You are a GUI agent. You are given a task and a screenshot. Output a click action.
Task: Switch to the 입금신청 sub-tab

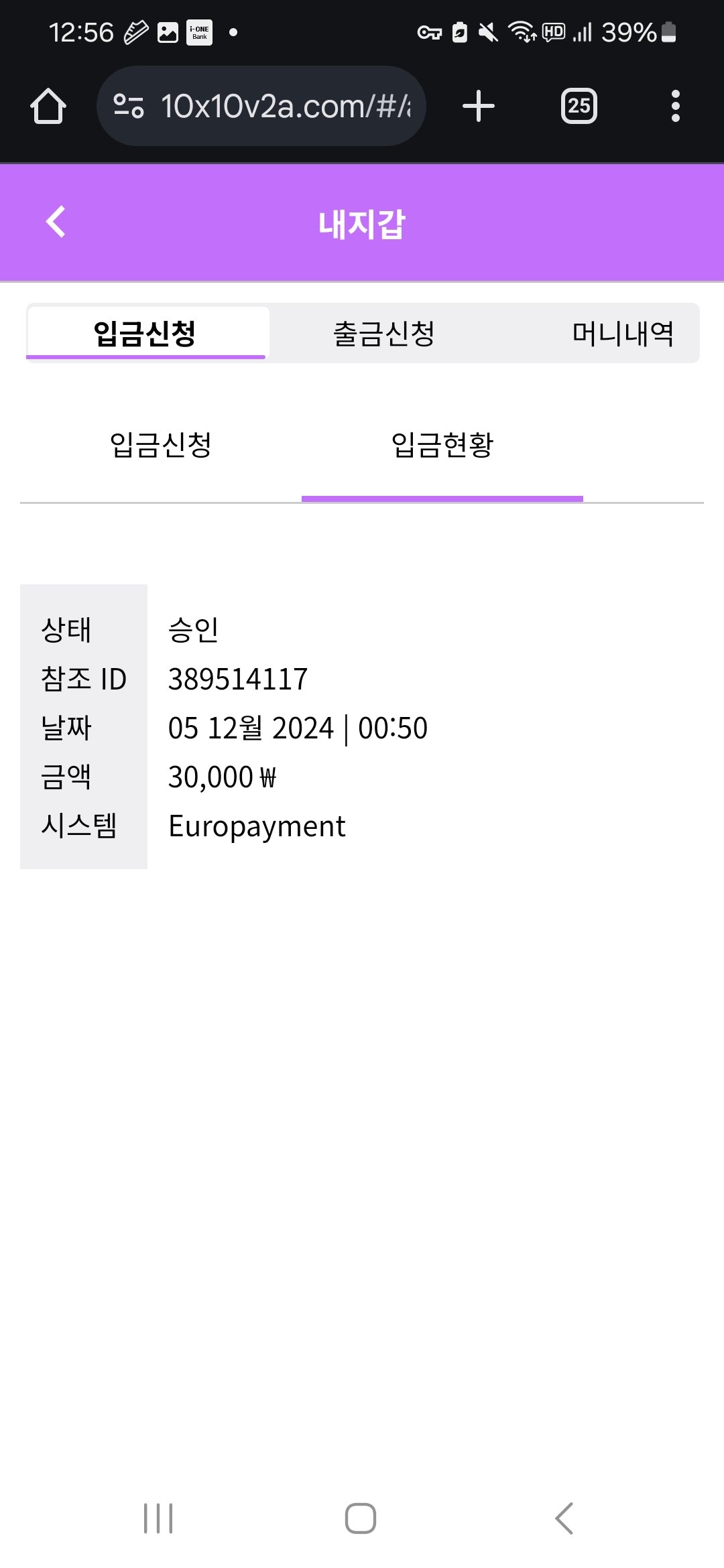click(161, 445)
